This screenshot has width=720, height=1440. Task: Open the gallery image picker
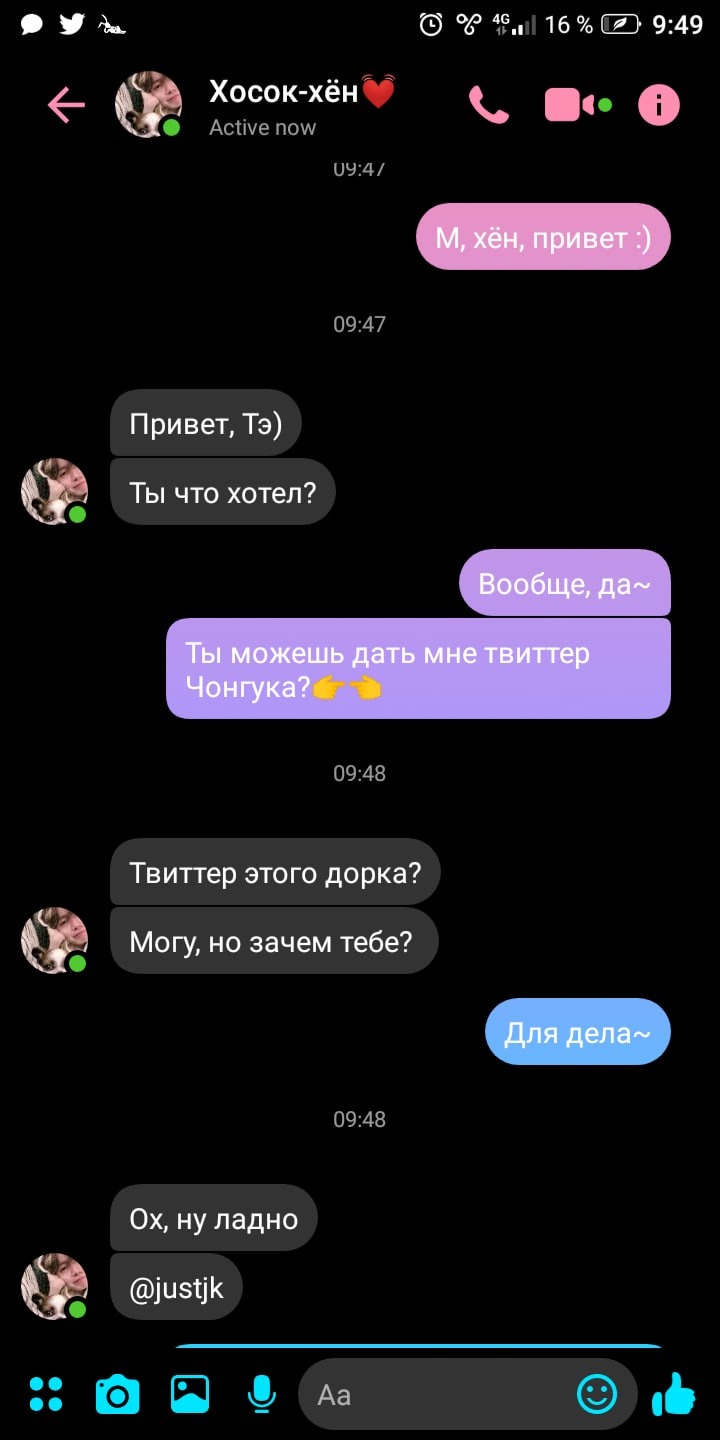point(190,1394)
